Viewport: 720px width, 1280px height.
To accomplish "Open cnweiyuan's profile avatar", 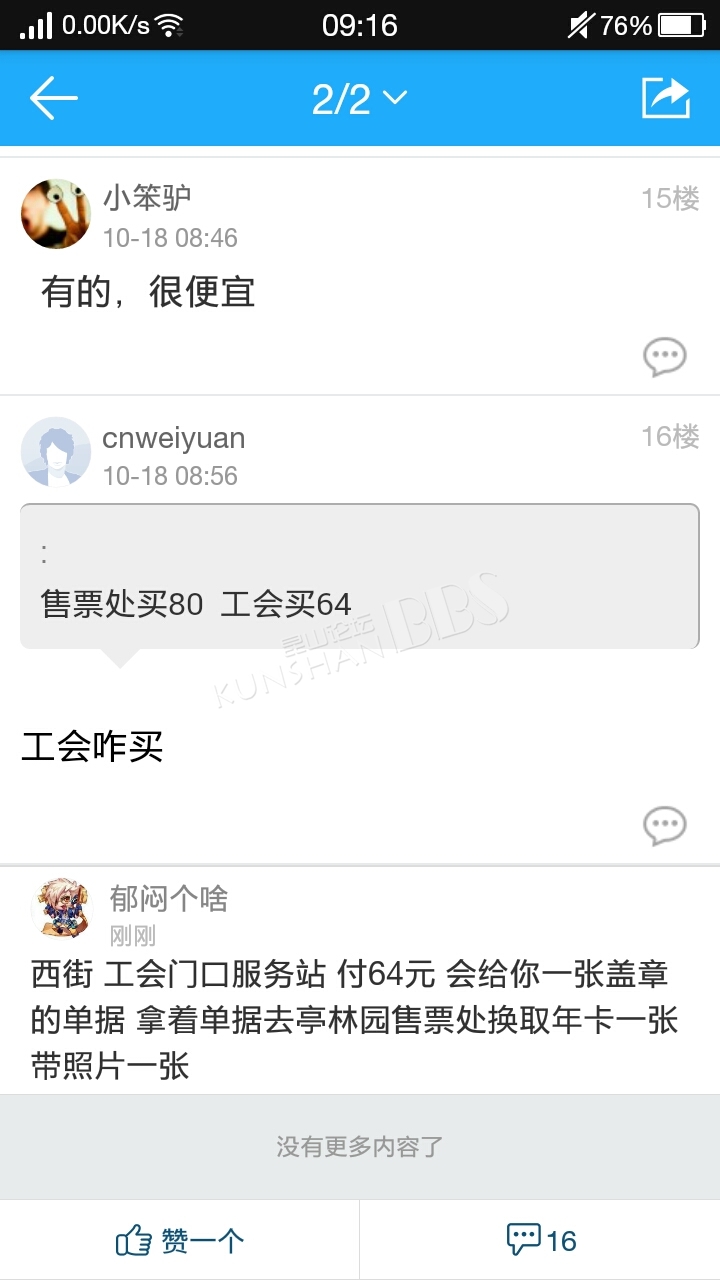I will (56, 452).
